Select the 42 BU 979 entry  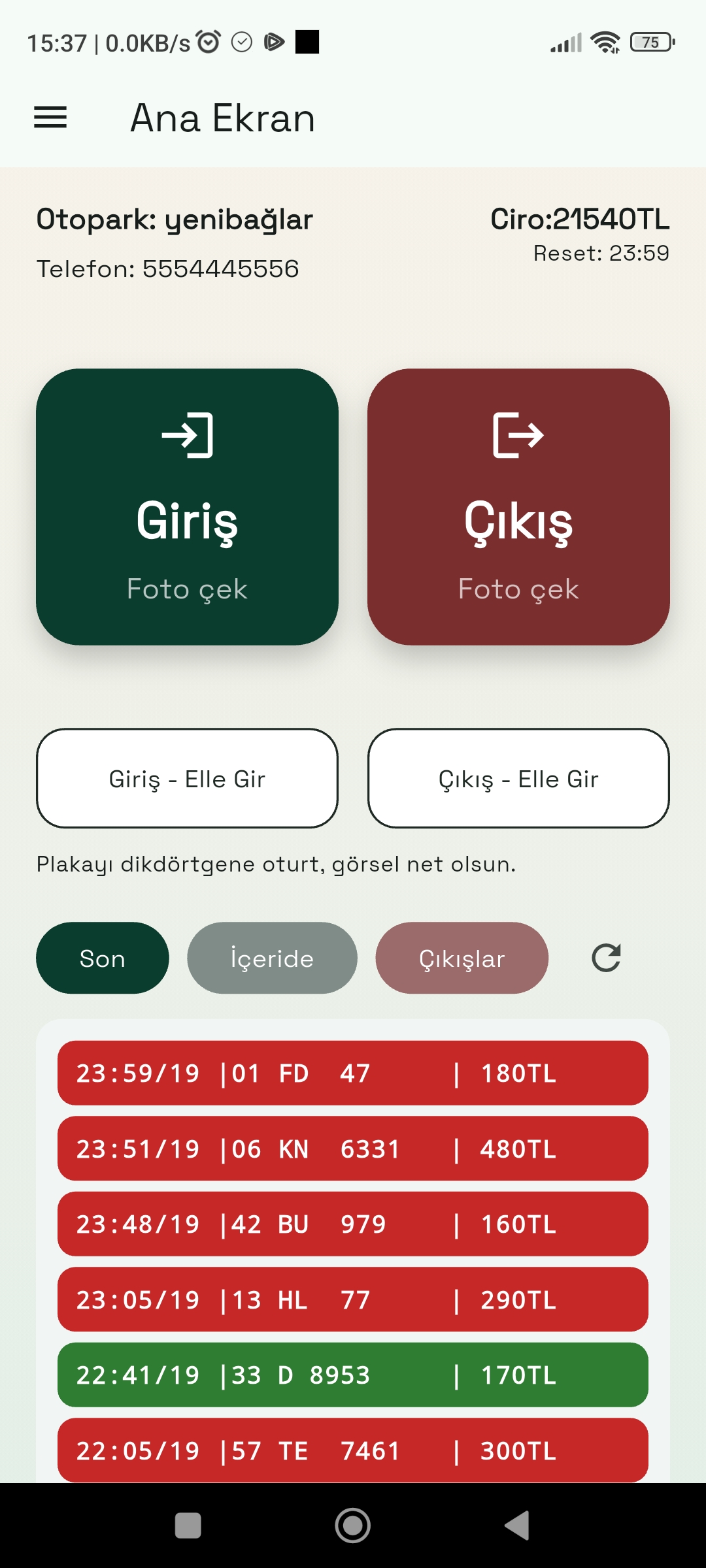click(353, 1224)
